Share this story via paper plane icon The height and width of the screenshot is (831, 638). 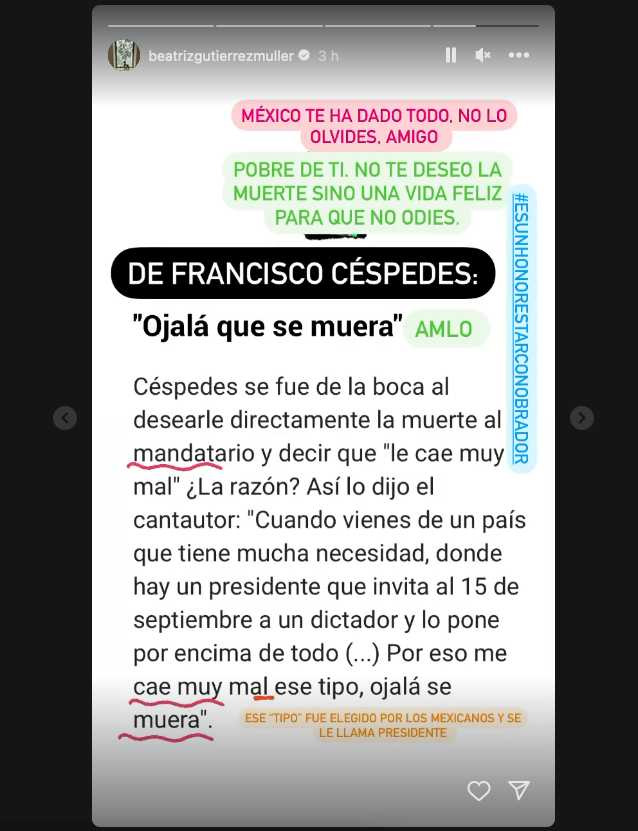(518, 790)
